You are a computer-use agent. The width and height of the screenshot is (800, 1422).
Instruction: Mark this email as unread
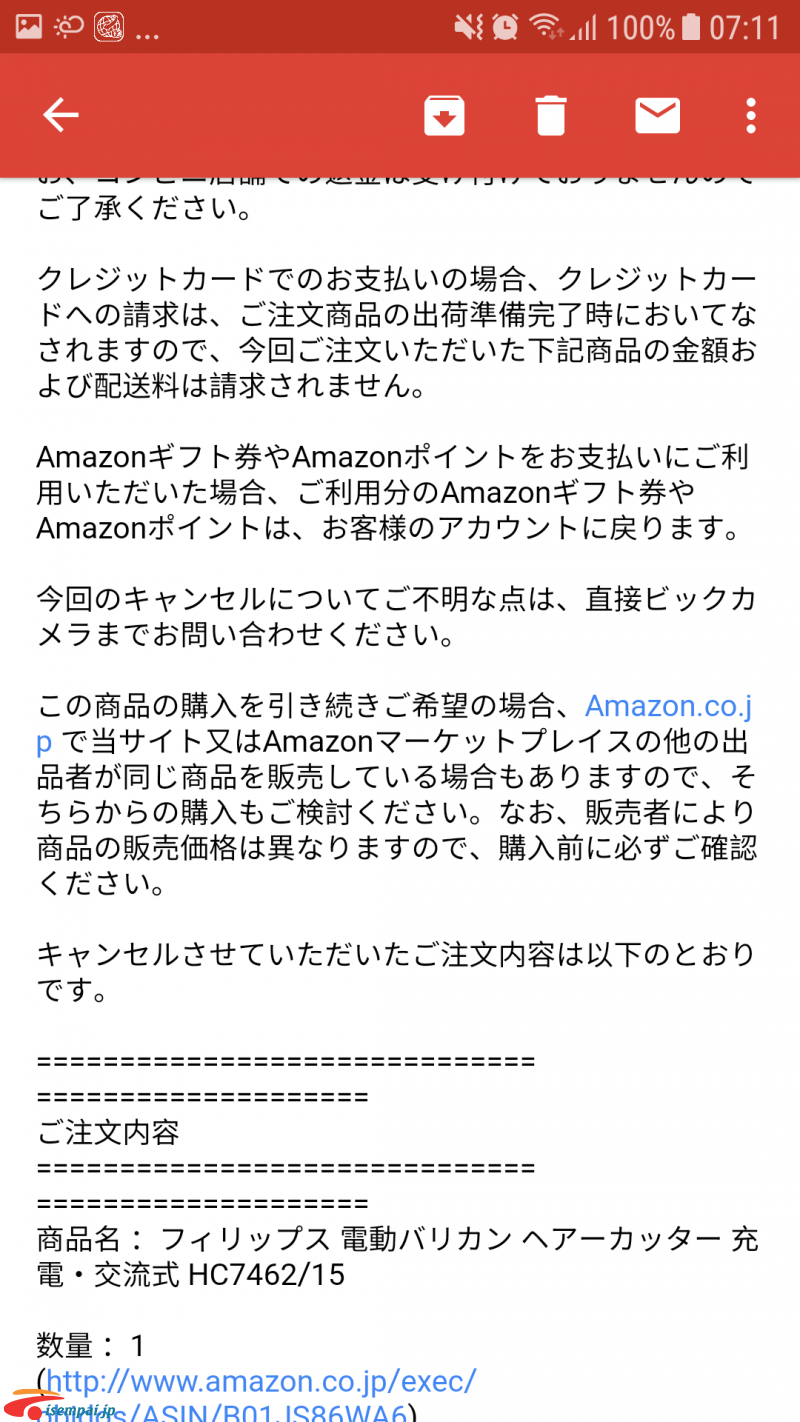(657, 116)
